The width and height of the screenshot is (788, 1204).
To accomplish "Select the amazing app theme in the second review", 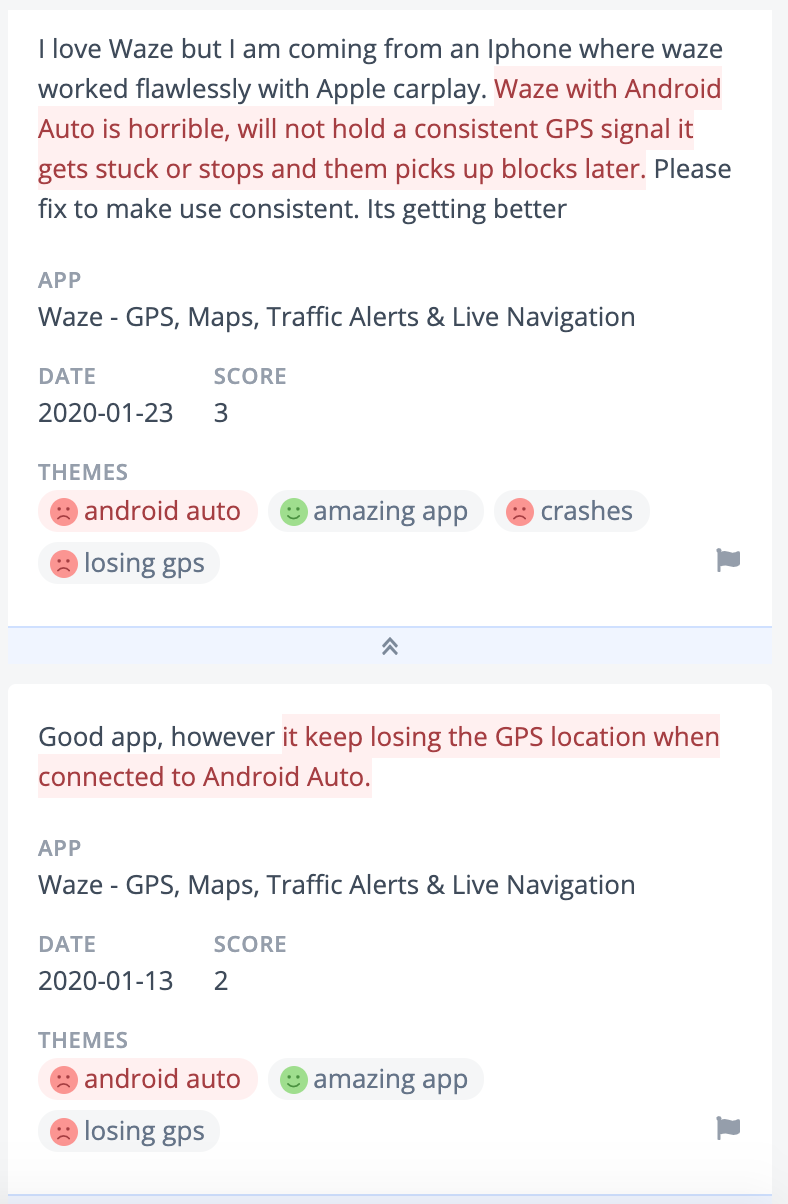I will point(375,1079).
